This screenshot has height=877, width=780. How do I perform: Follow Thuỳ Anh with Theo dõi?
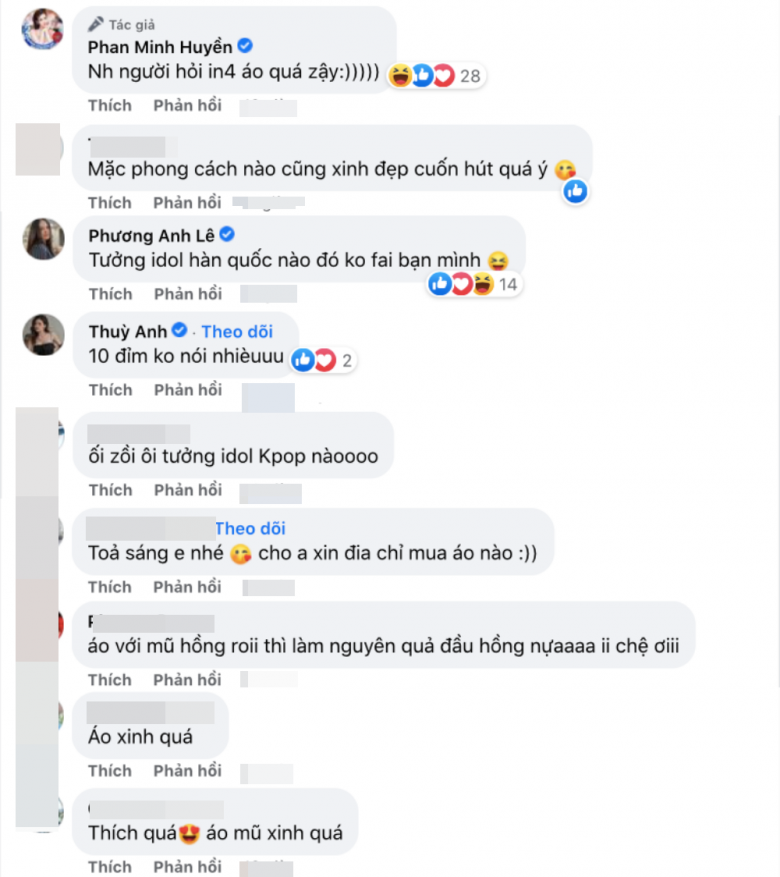click(x=236, y=331)
